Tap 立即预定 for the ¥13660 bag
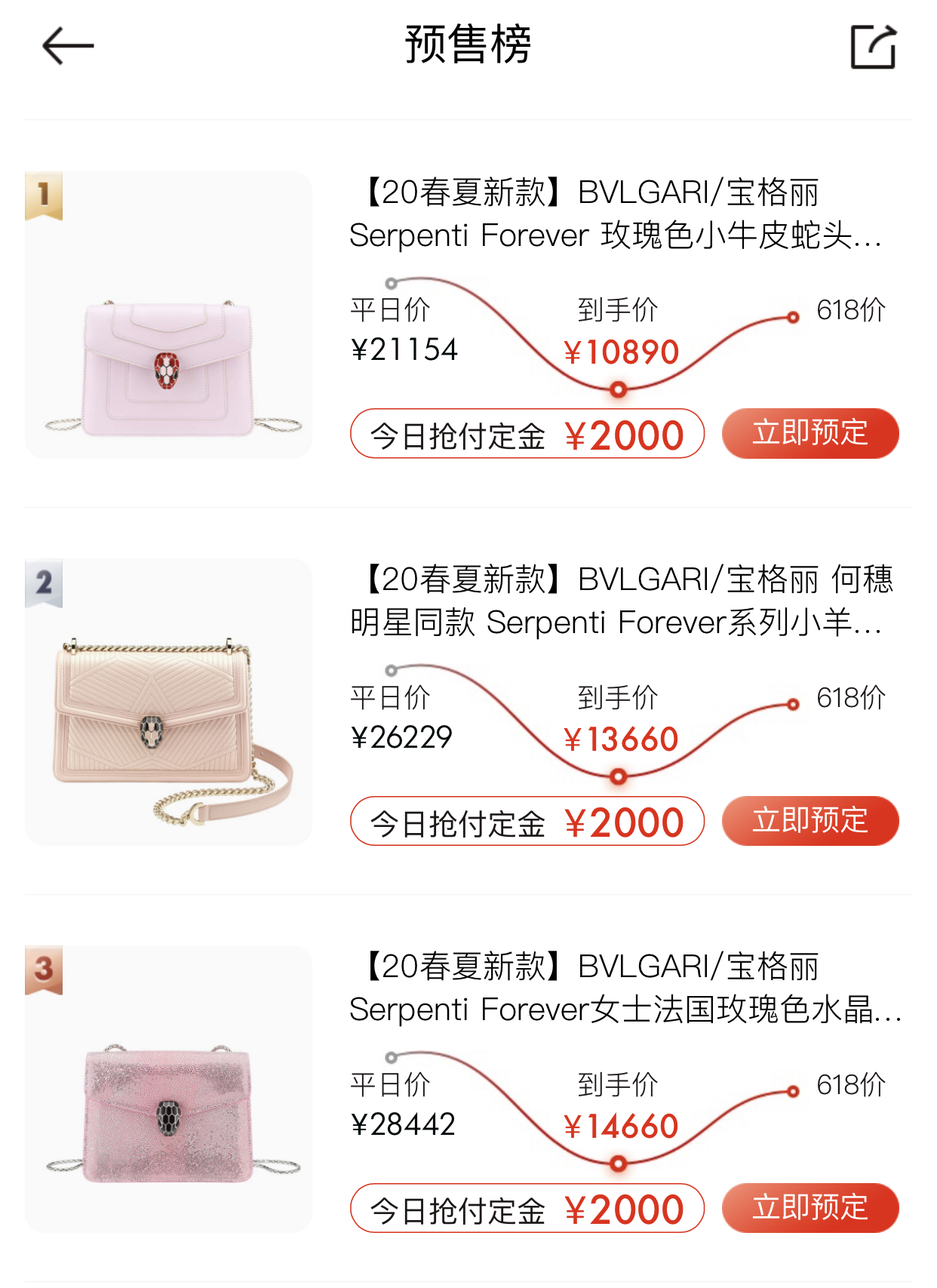Image resolution: width=937 pixels, height=1288 pixels. [810, 820]
